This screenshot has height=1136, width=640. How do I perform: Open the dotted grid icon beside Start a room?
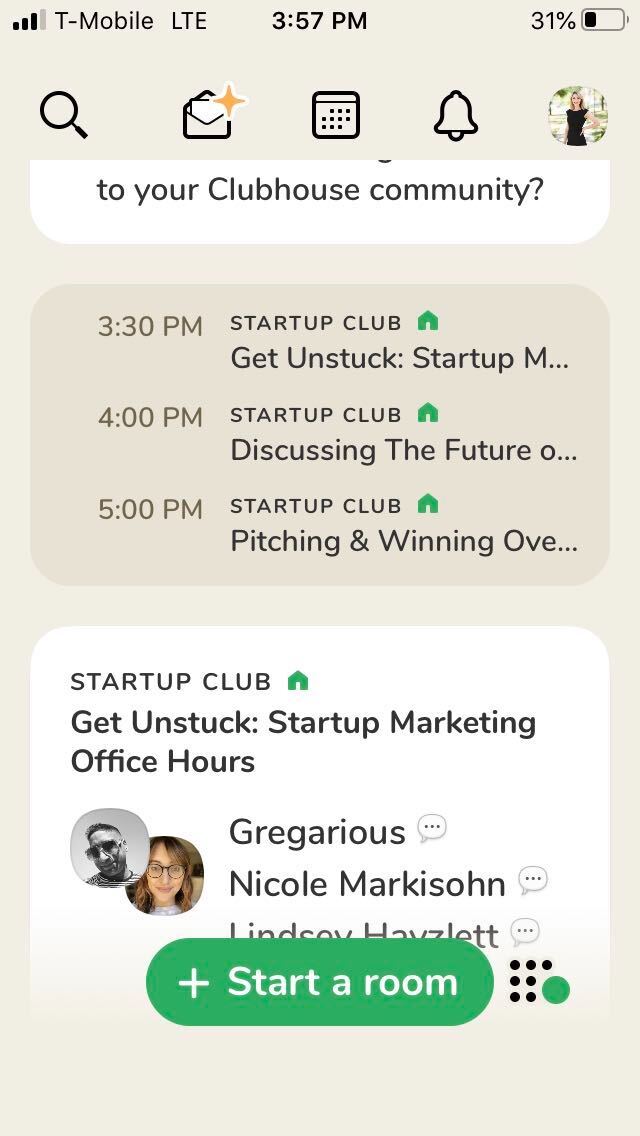pos(535,981)
